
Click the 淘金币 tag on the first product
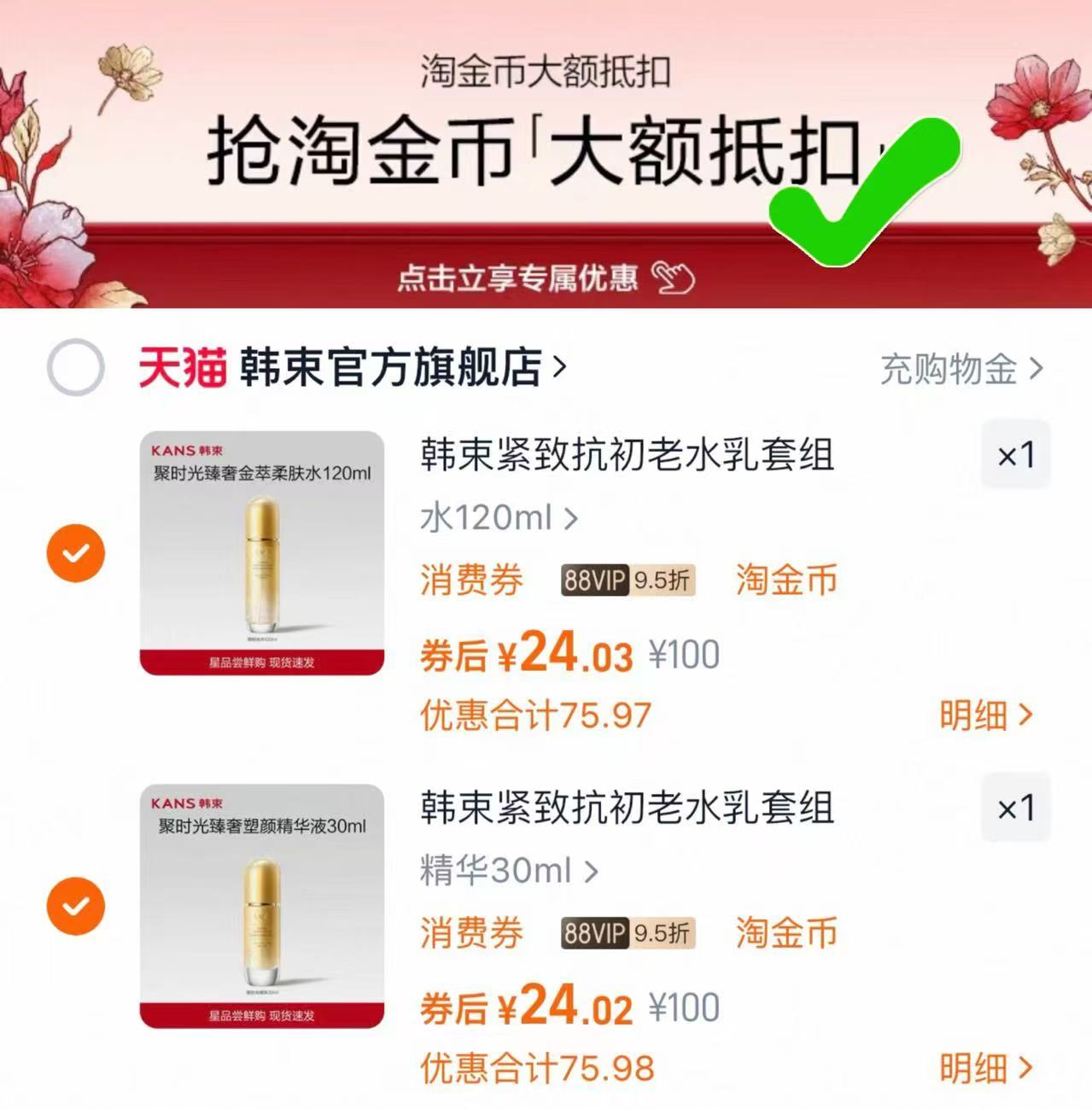click(x=786, y=580)
